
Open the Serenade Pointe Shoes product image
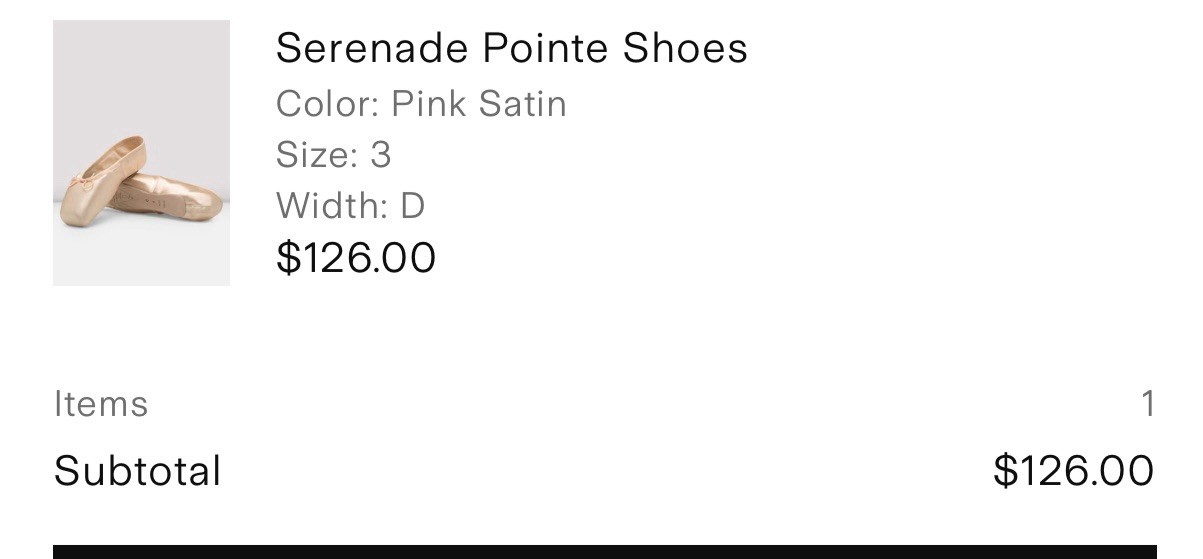[x=141, y=153]
